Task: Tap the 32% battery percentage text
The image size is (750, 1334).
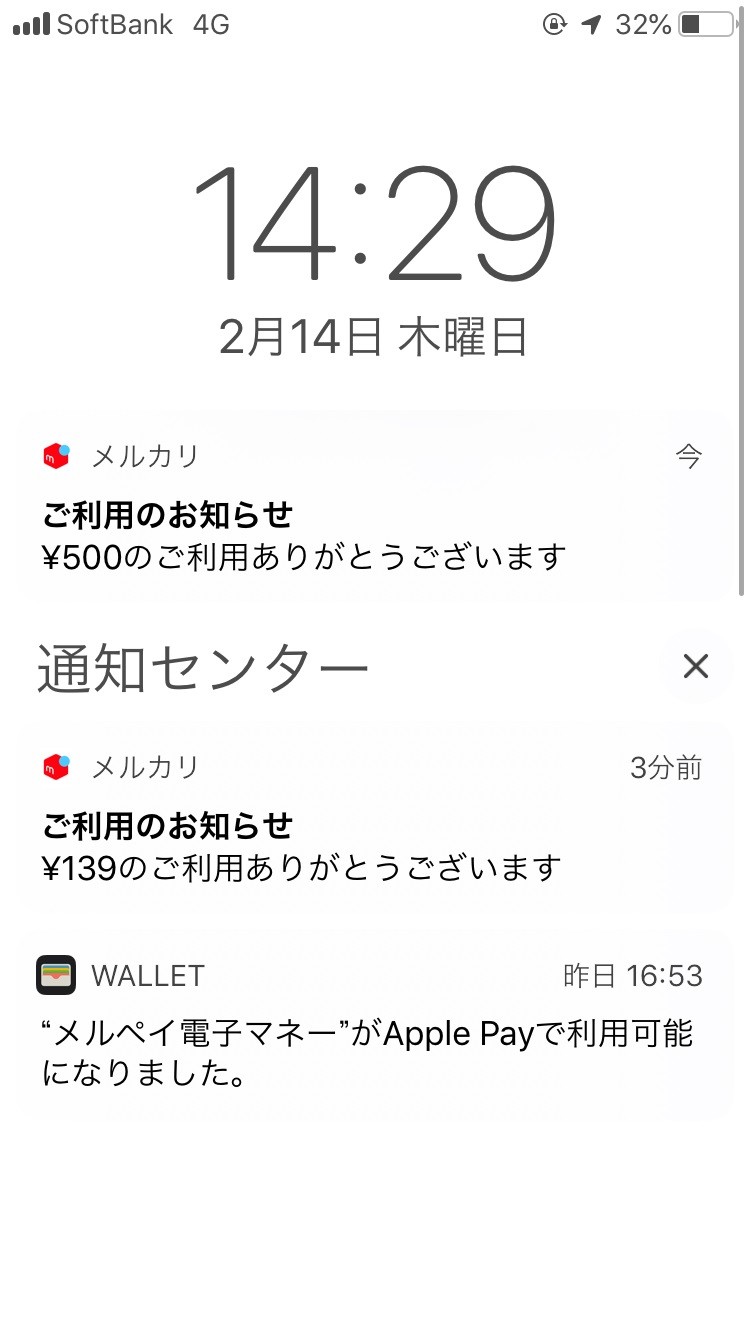Action: click(x=645, y=25)
